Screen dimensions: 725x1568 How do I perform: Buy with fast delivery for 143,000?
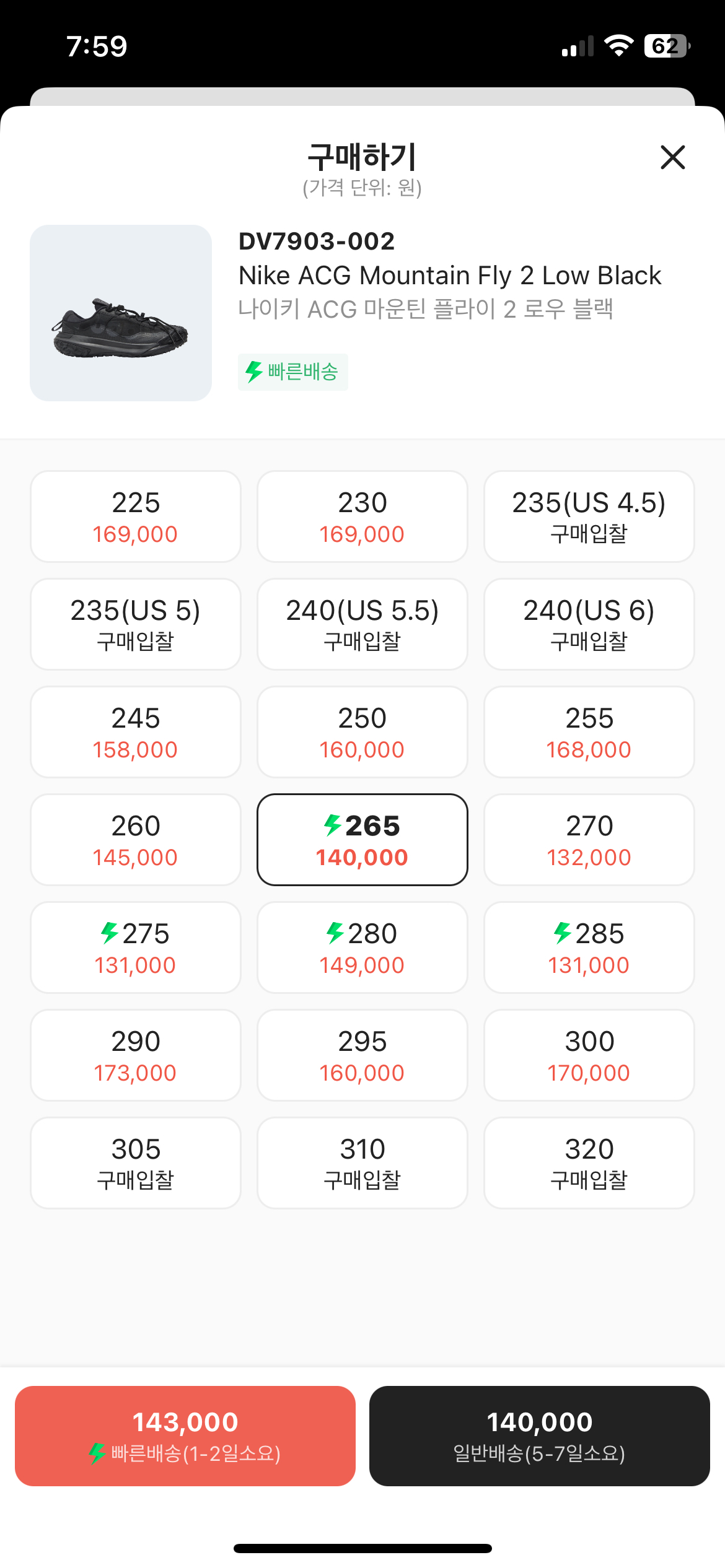click(185, 1435)
